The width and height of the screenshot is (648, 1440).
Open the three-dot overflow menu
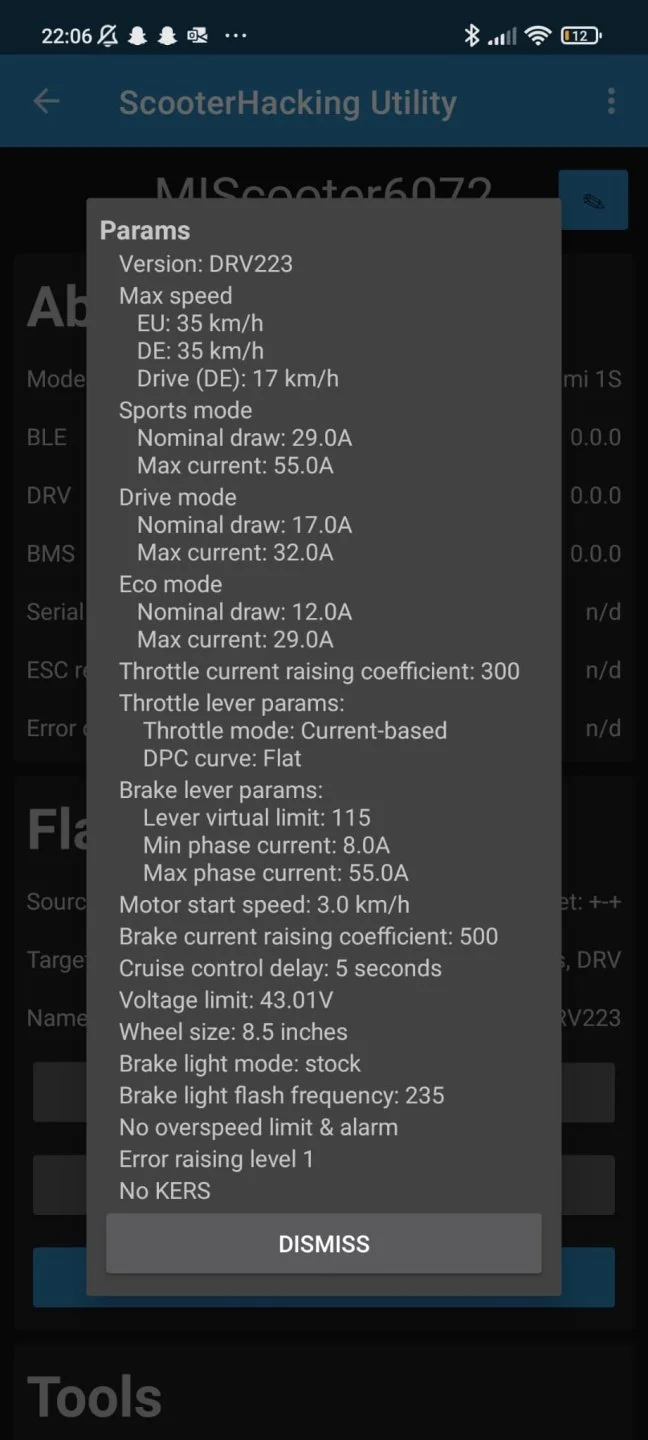[611, 101]
